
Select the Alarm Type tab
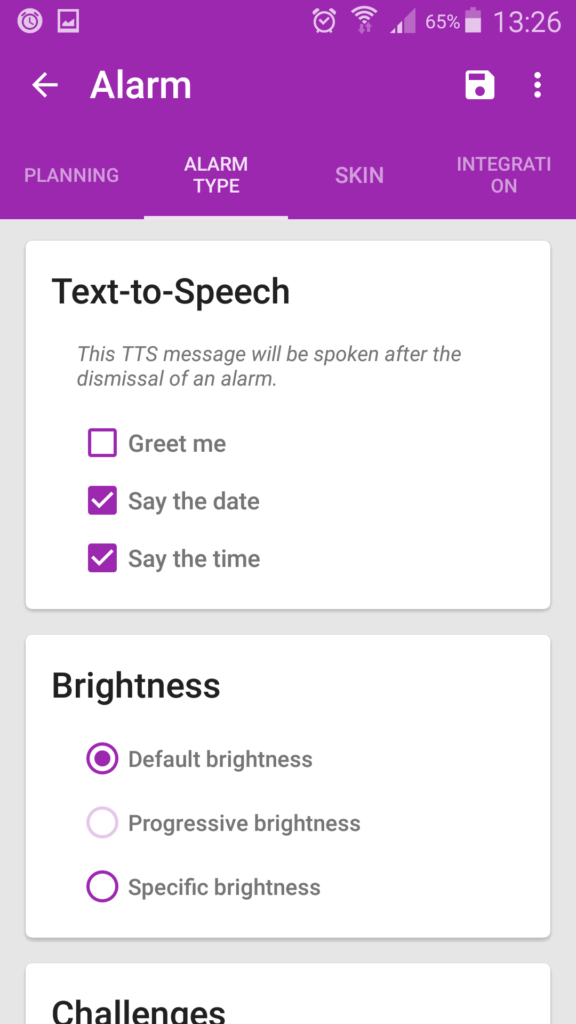click(x=216, y=175)
